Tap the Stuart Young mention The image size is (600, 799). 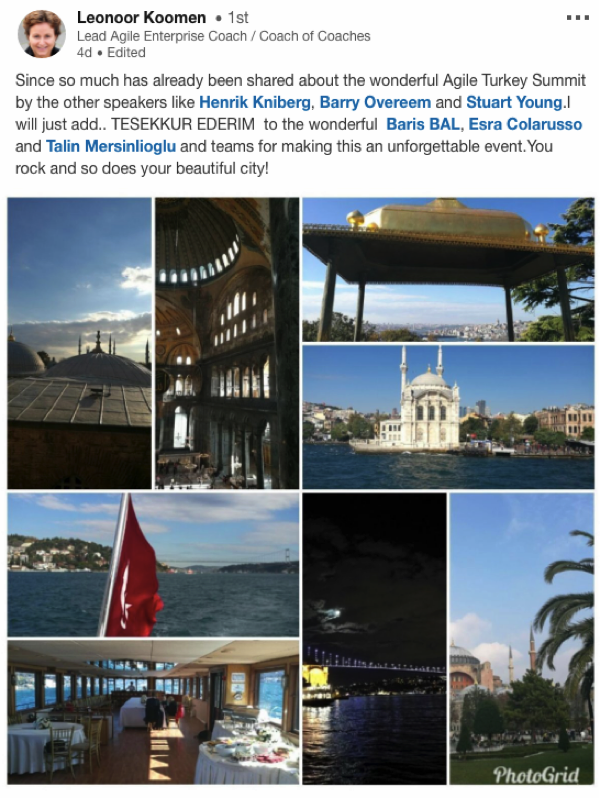coord(515,102)
